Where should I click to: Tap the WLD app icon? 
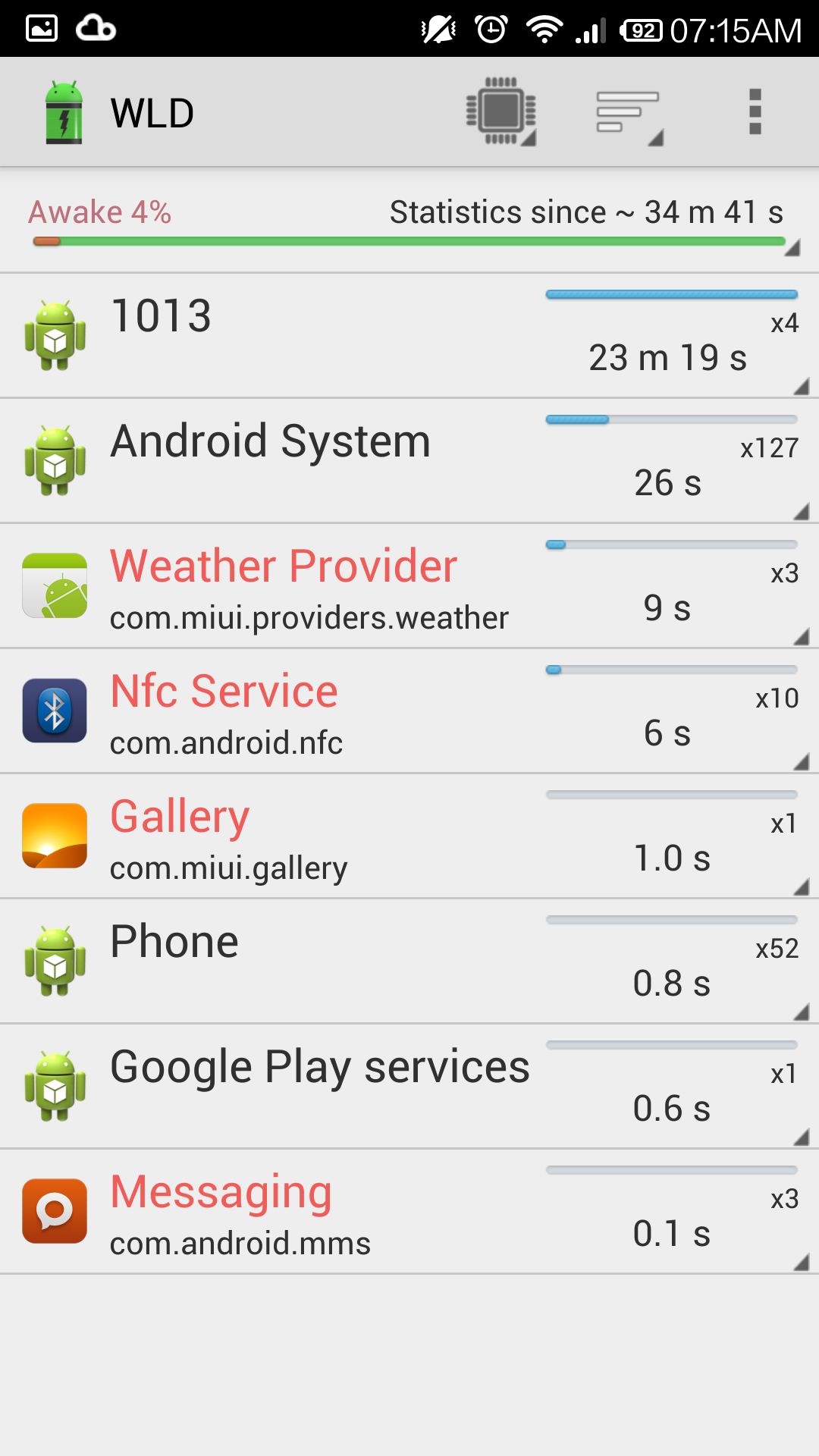[x=64, y=112]
